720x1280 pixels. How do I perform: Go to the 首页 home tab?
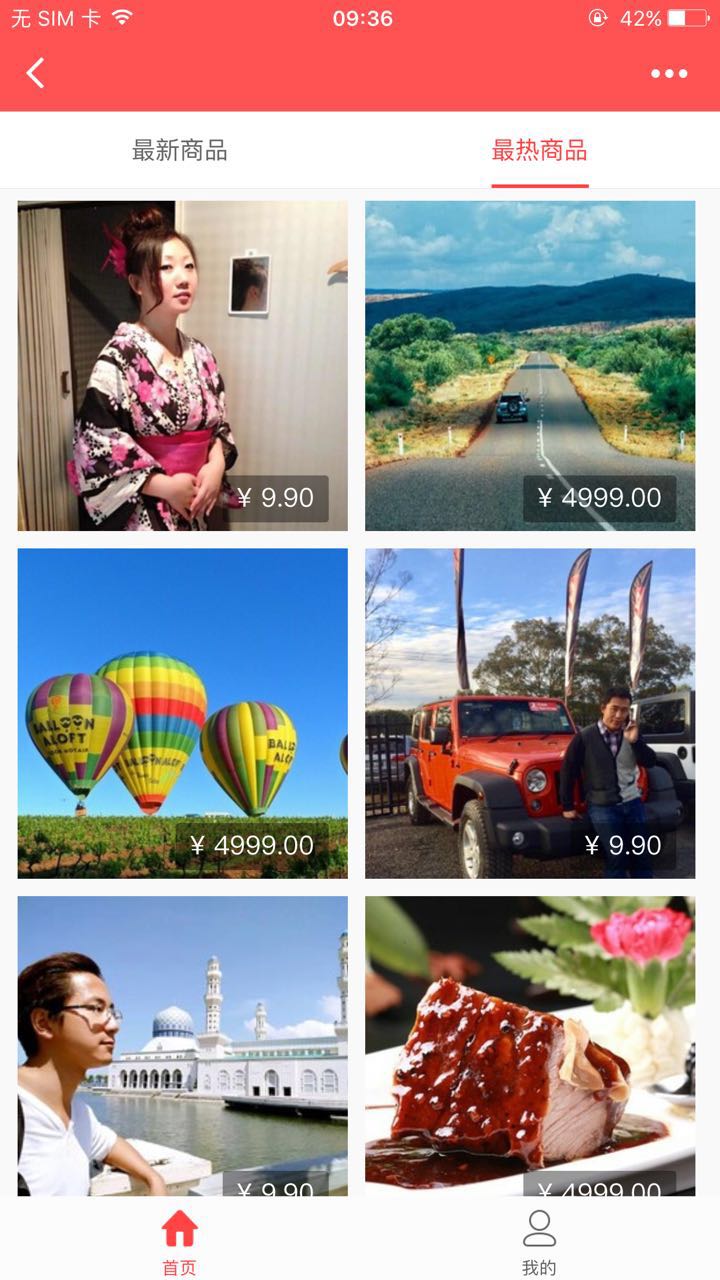(x=180, y=1241)
